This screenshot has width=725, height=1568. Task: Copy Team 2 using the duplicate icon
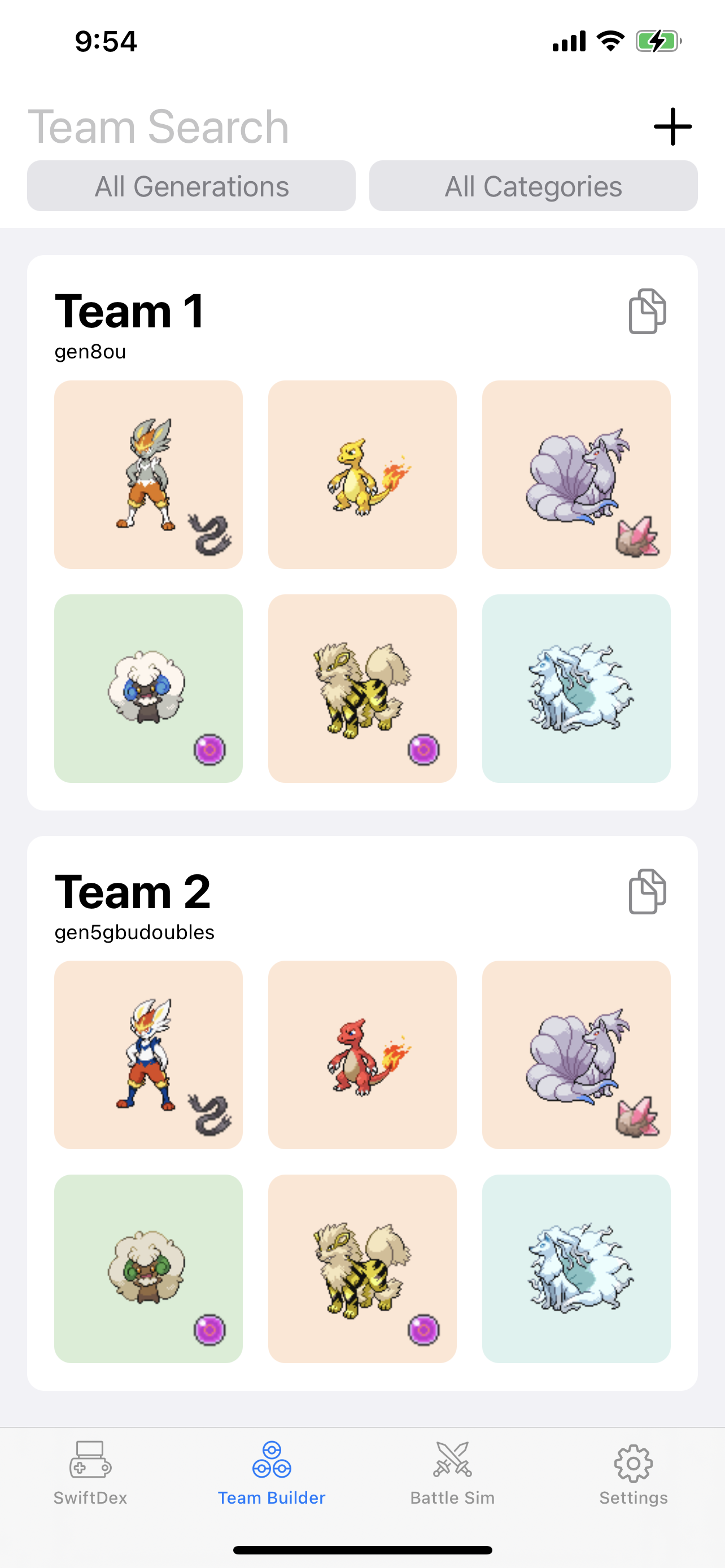647,891
